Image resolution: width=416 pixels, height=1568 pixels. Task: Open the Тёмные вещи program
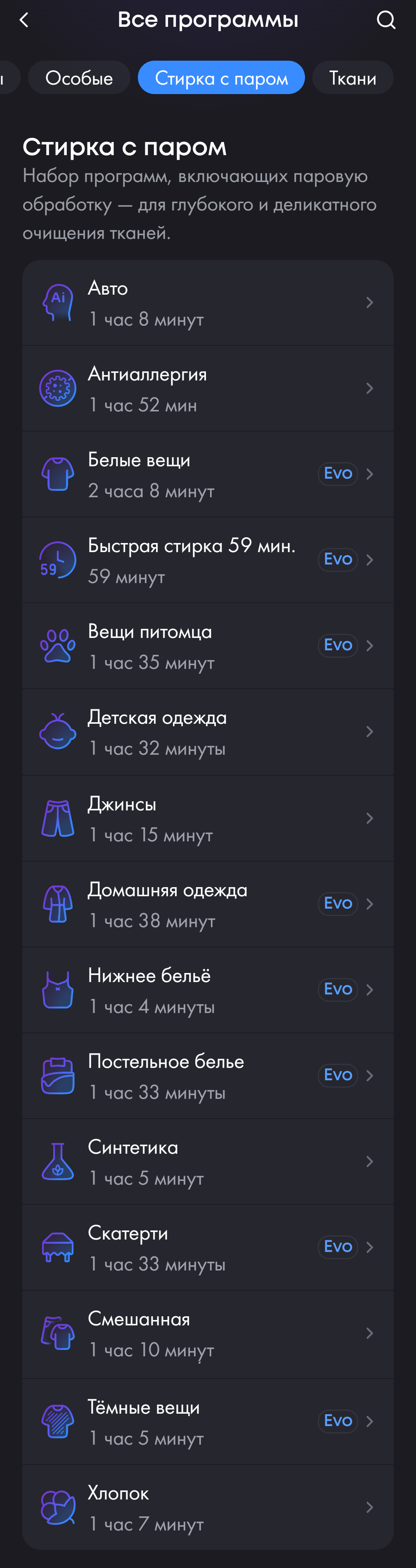(x=208, y=1421)
